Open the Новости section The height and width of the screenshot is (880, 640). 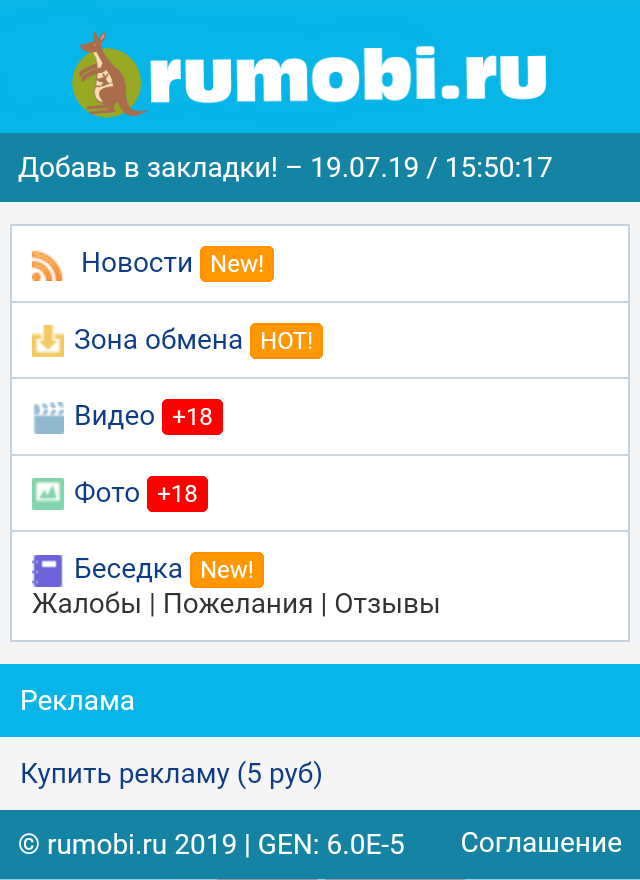[137, 263]
